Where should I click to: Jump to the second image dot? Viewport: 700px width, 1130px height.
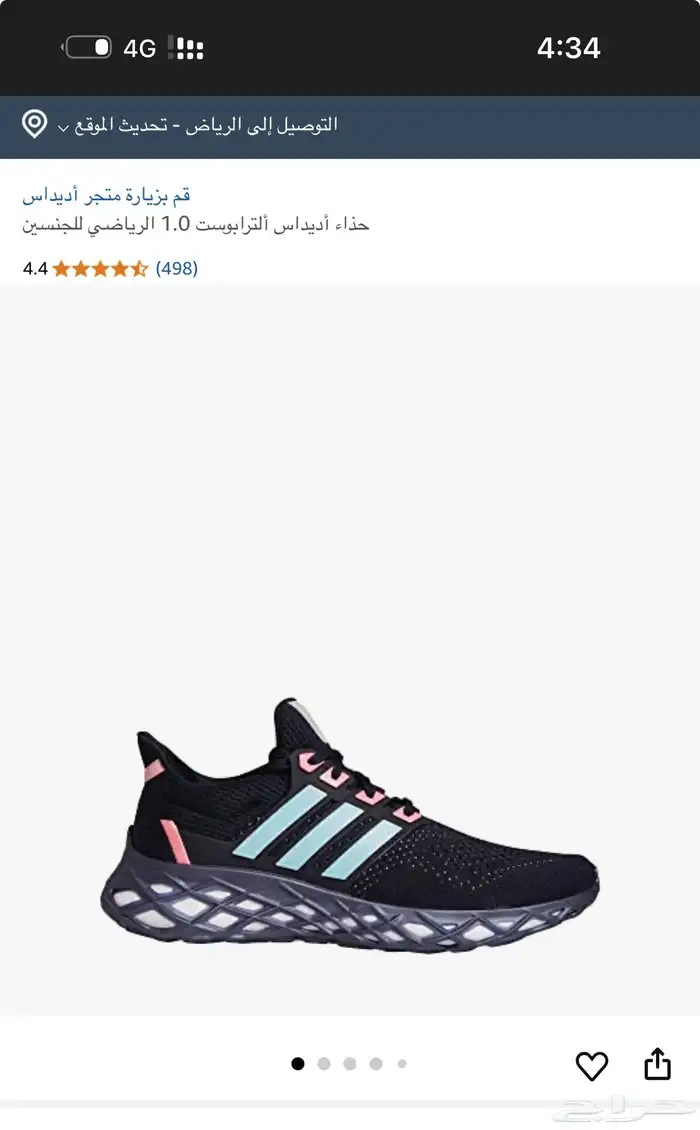click(x=324, y=1064)
